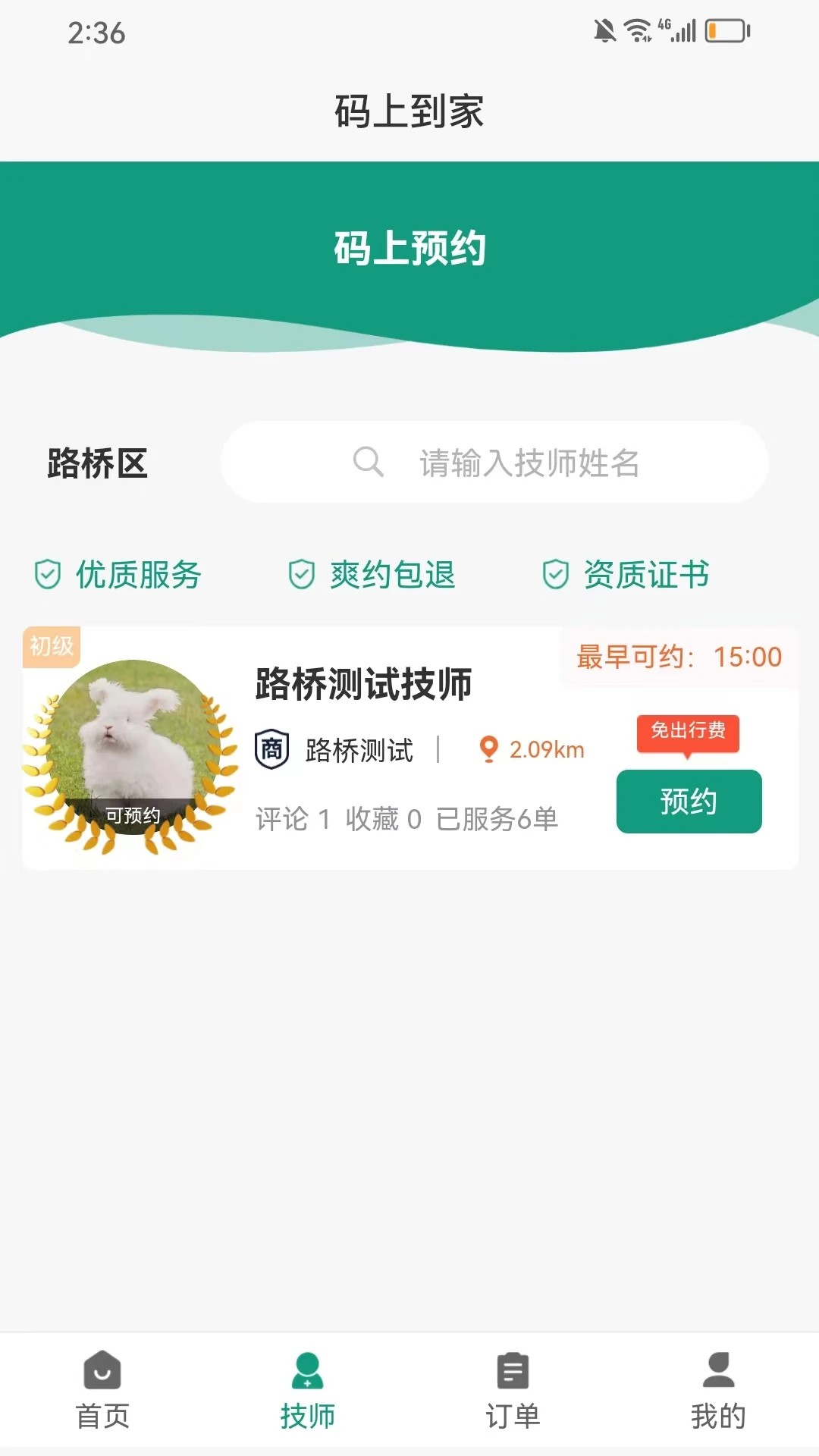Click the shield icon beside 优质服务
The height and width of the screenshot is (1456, 819).
tap(47, 575)
